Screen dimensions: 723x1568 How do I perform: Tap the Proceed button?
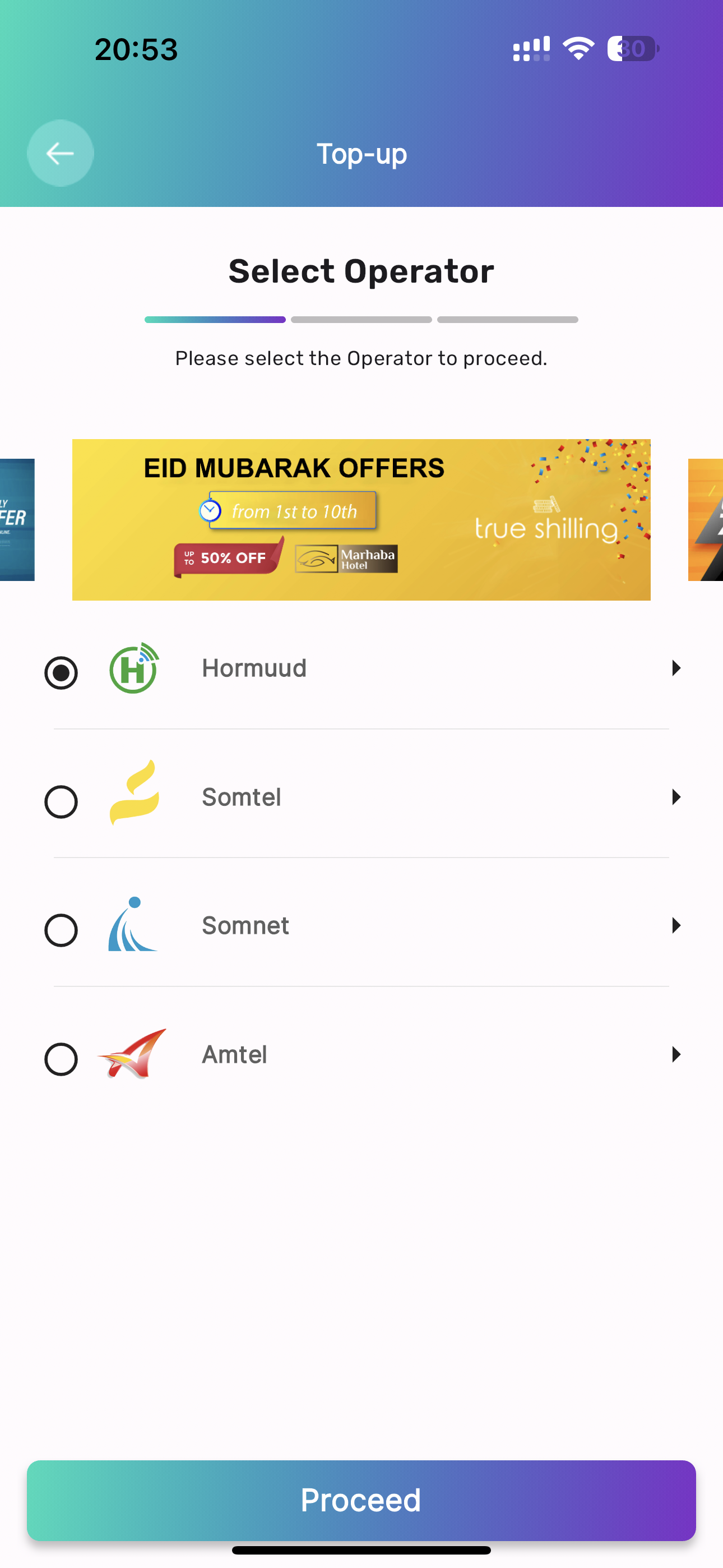pos(361,1500)
